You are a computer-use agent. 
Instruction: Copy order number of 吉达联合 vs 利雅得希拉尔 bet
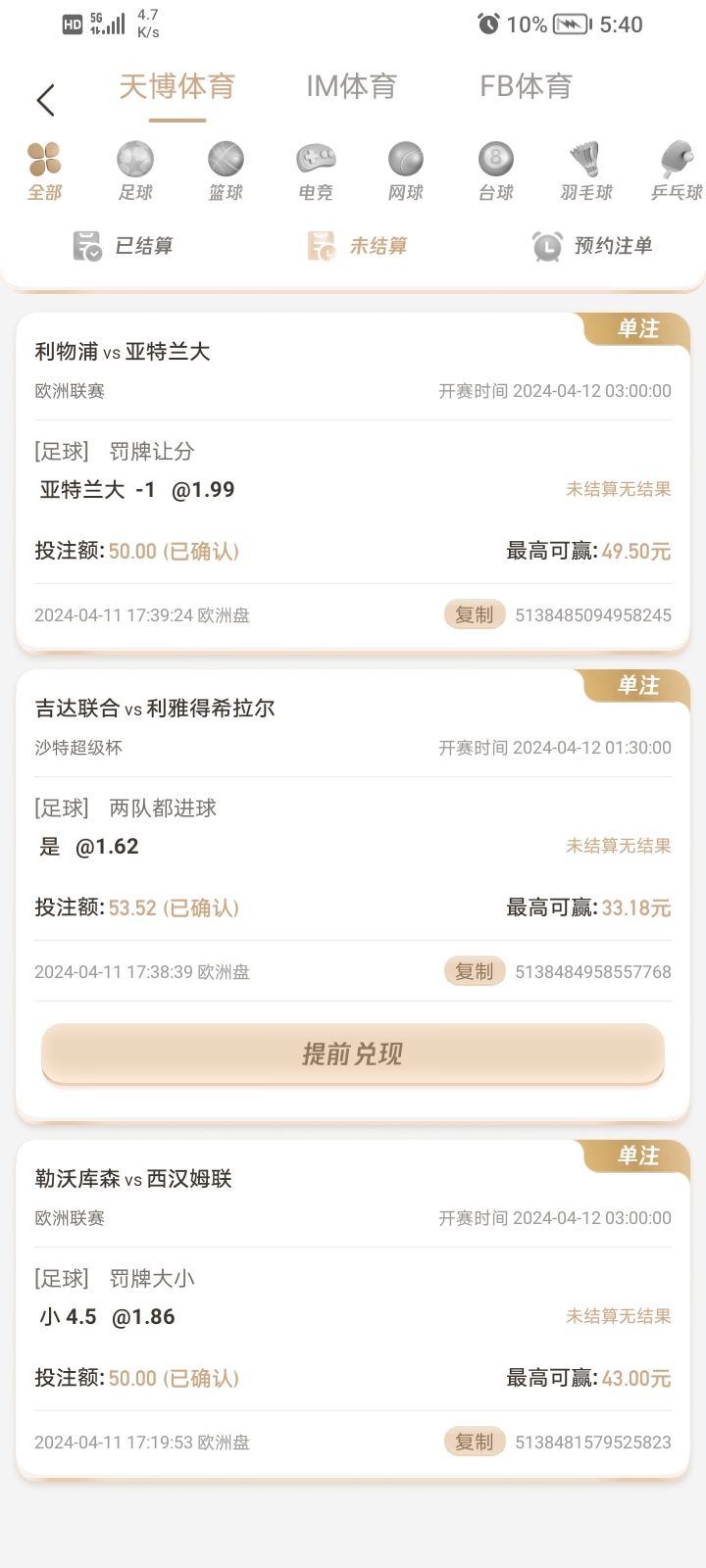(475, 972)
